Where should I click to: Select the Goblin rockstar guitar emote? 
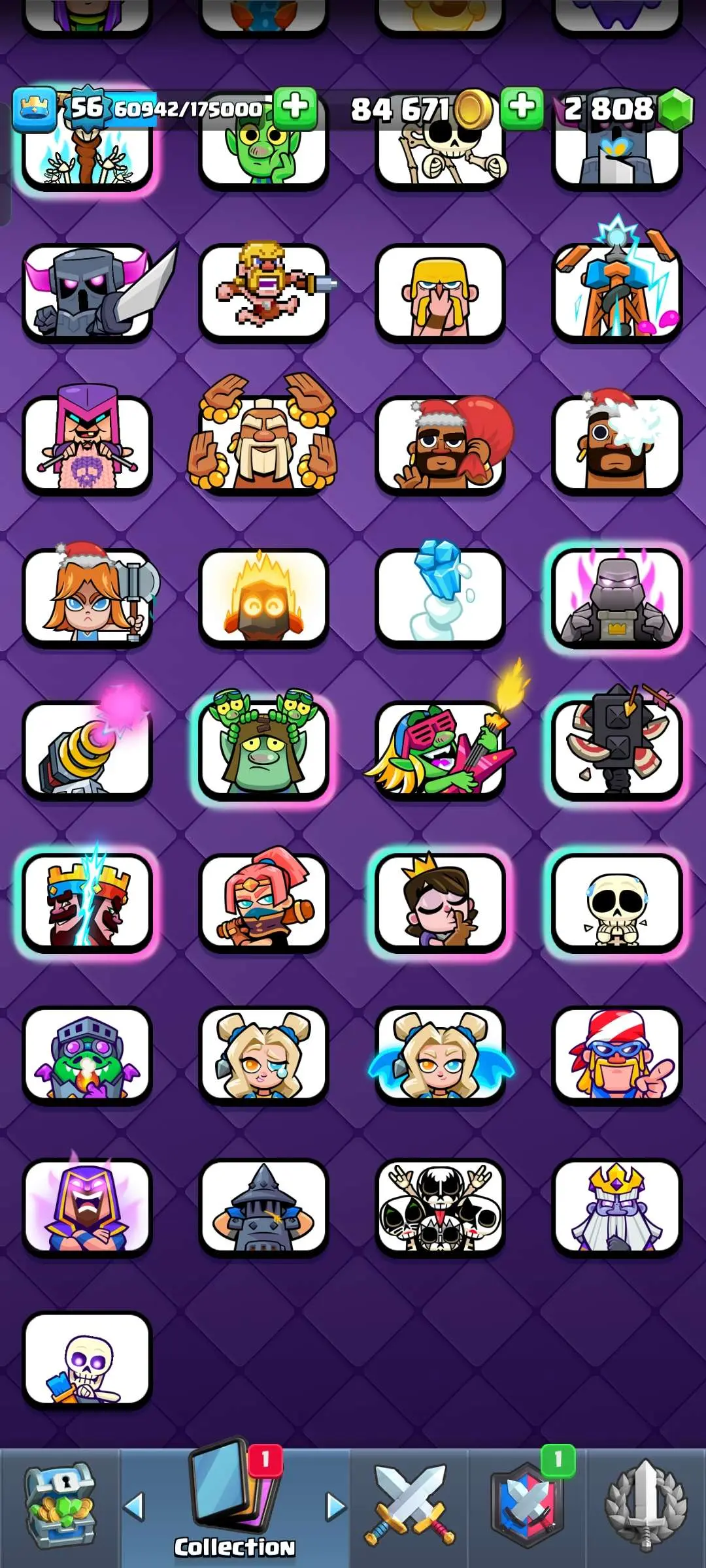click(x=440, y=750)
